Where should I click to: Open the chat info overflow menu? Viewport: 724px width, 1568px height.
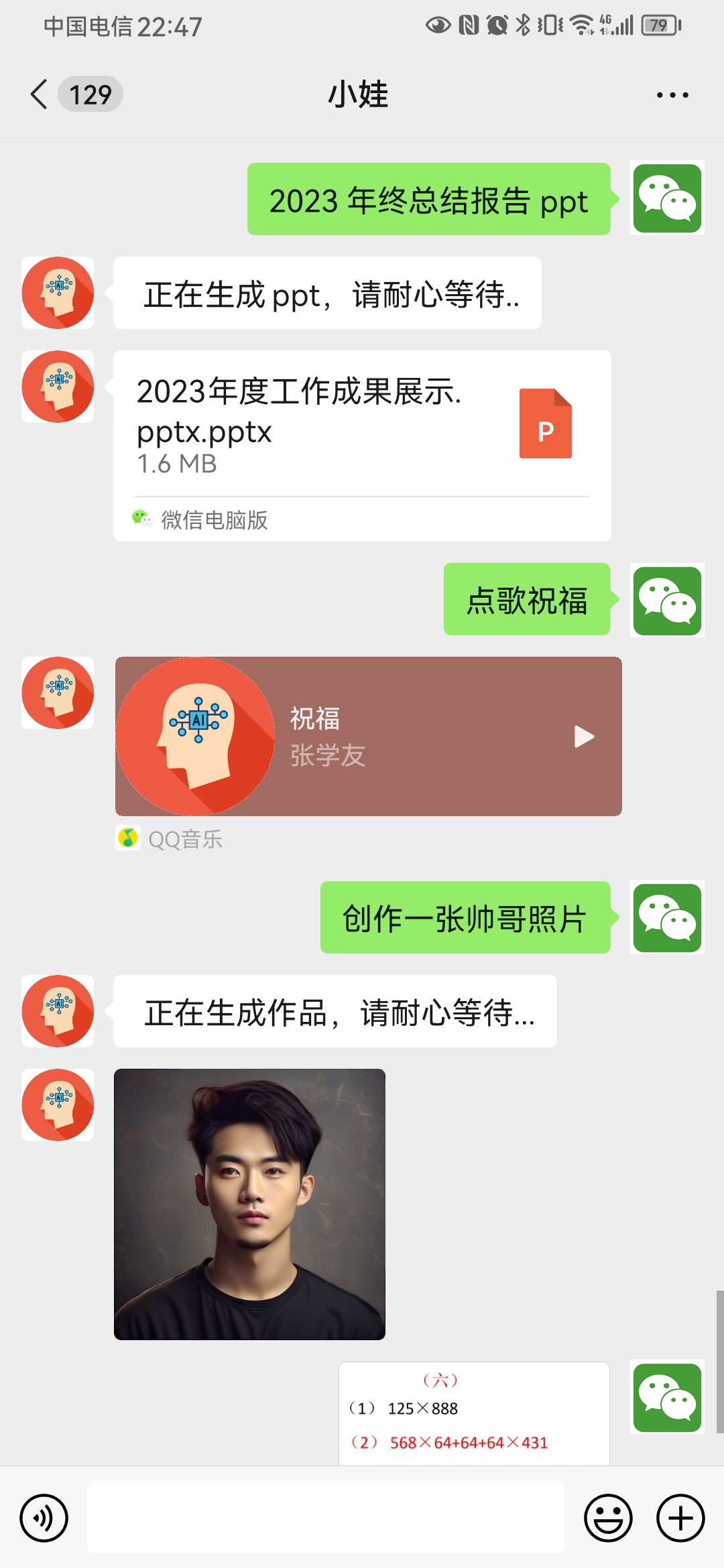coord(672,95)
